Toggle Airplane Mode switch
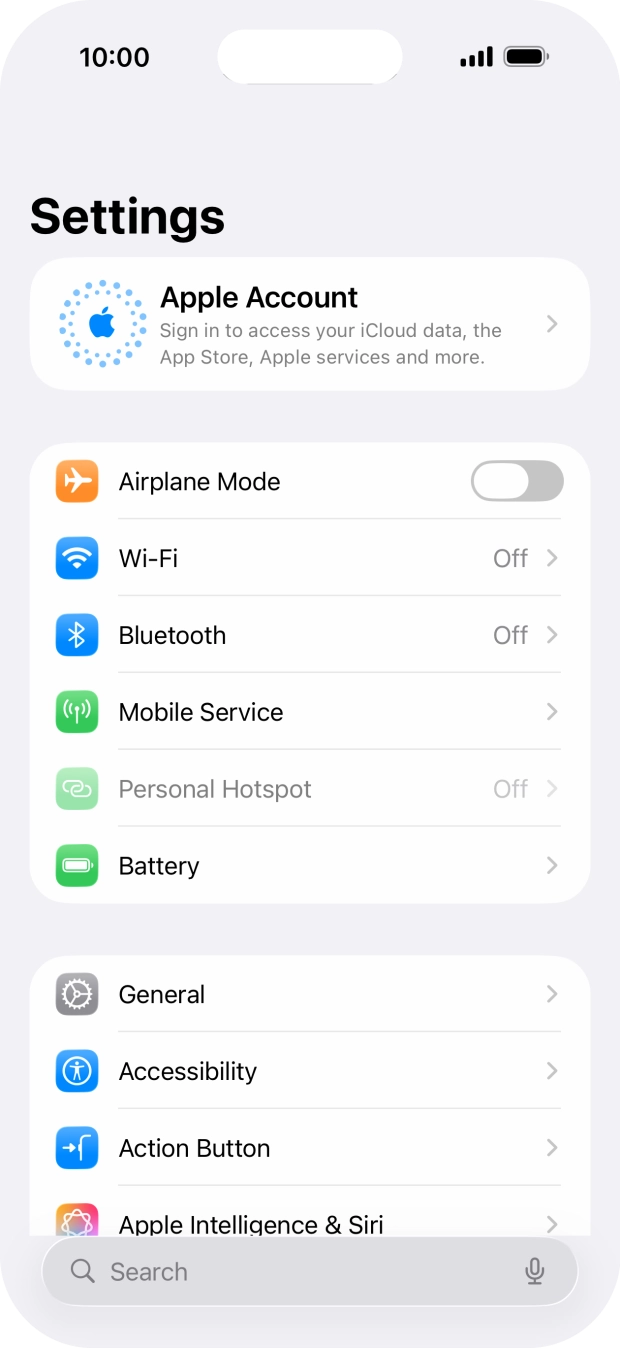The width and height of the screenshot is (620, 1348). (x=517, y=481)
